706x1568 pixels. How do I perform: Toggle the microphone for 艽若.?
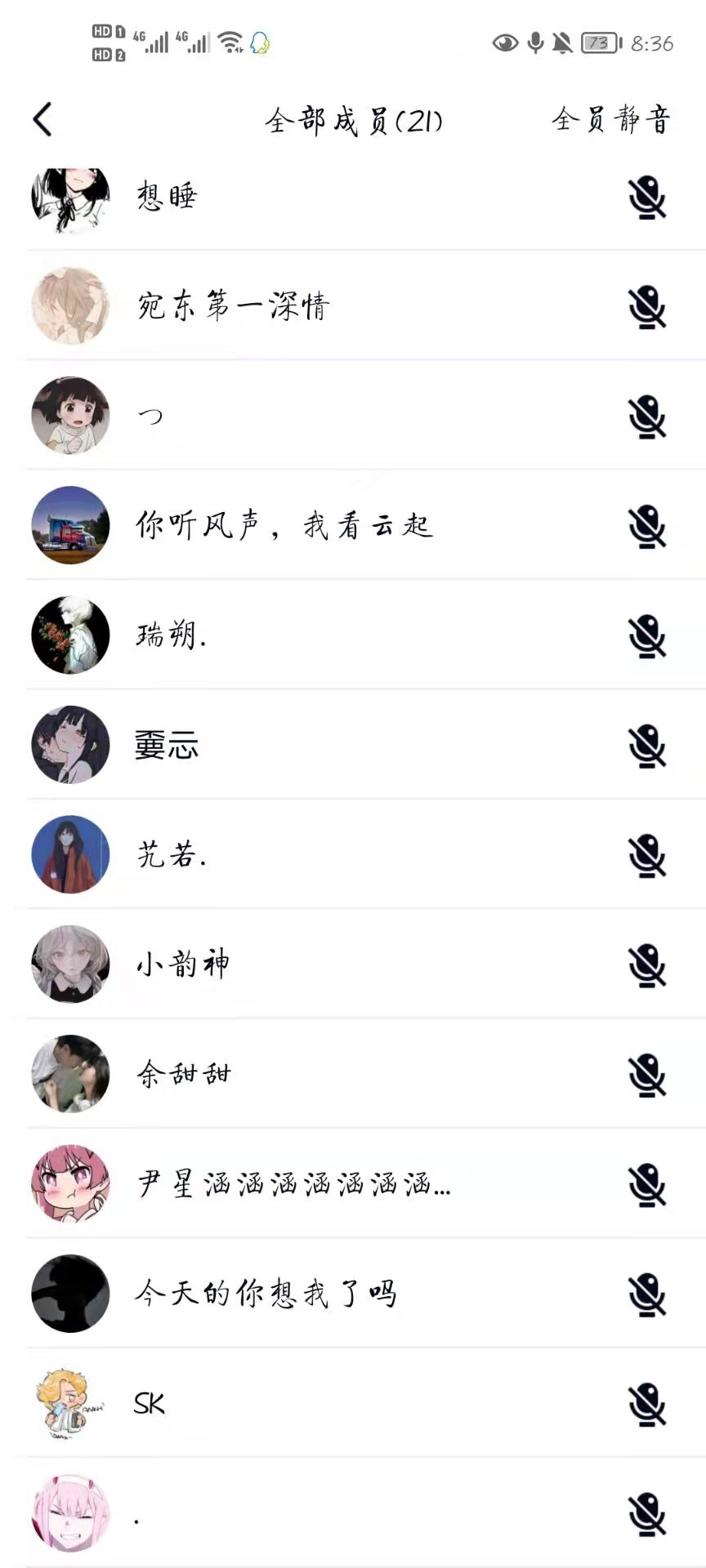coord(647,855)
